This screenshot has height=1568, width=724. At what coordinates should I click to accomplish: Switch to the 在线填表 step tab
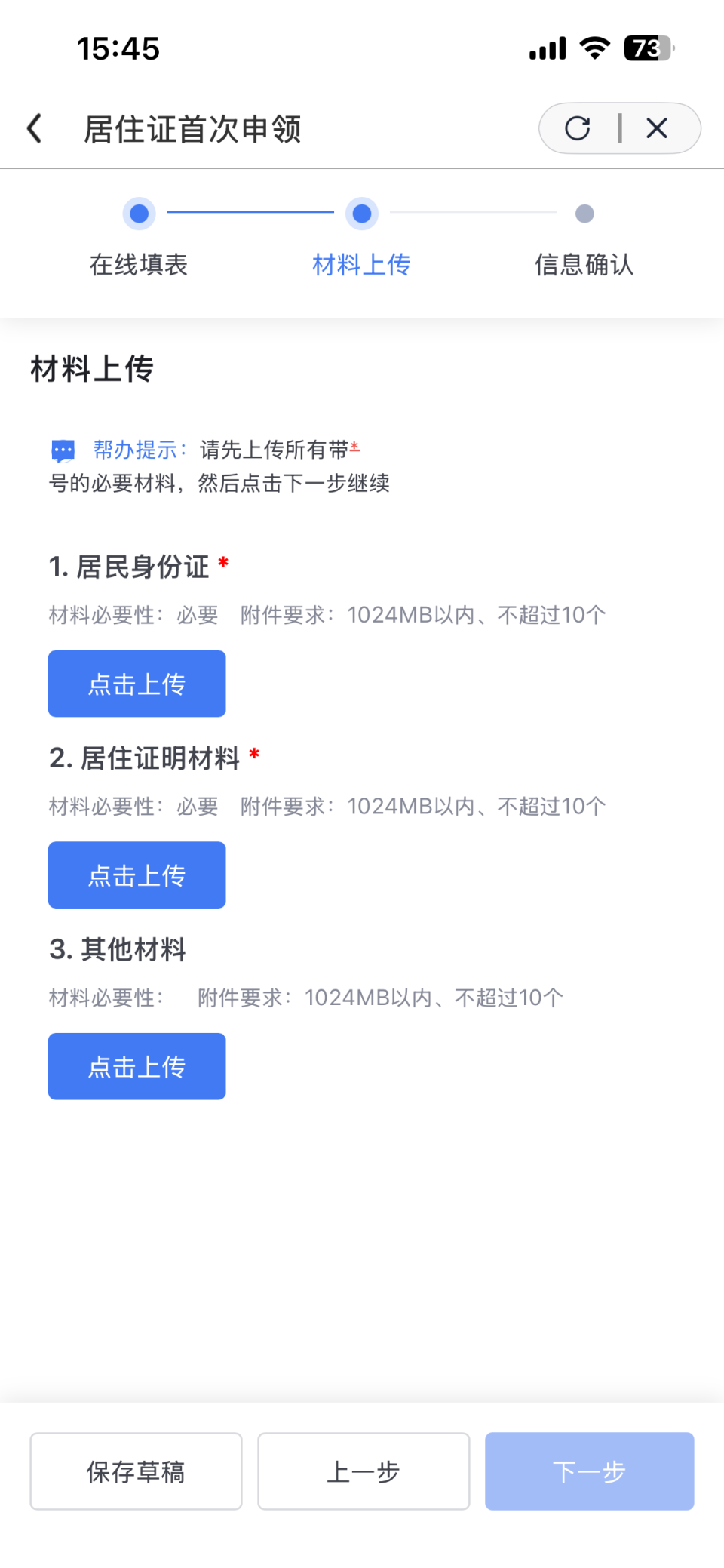(139, 265)
